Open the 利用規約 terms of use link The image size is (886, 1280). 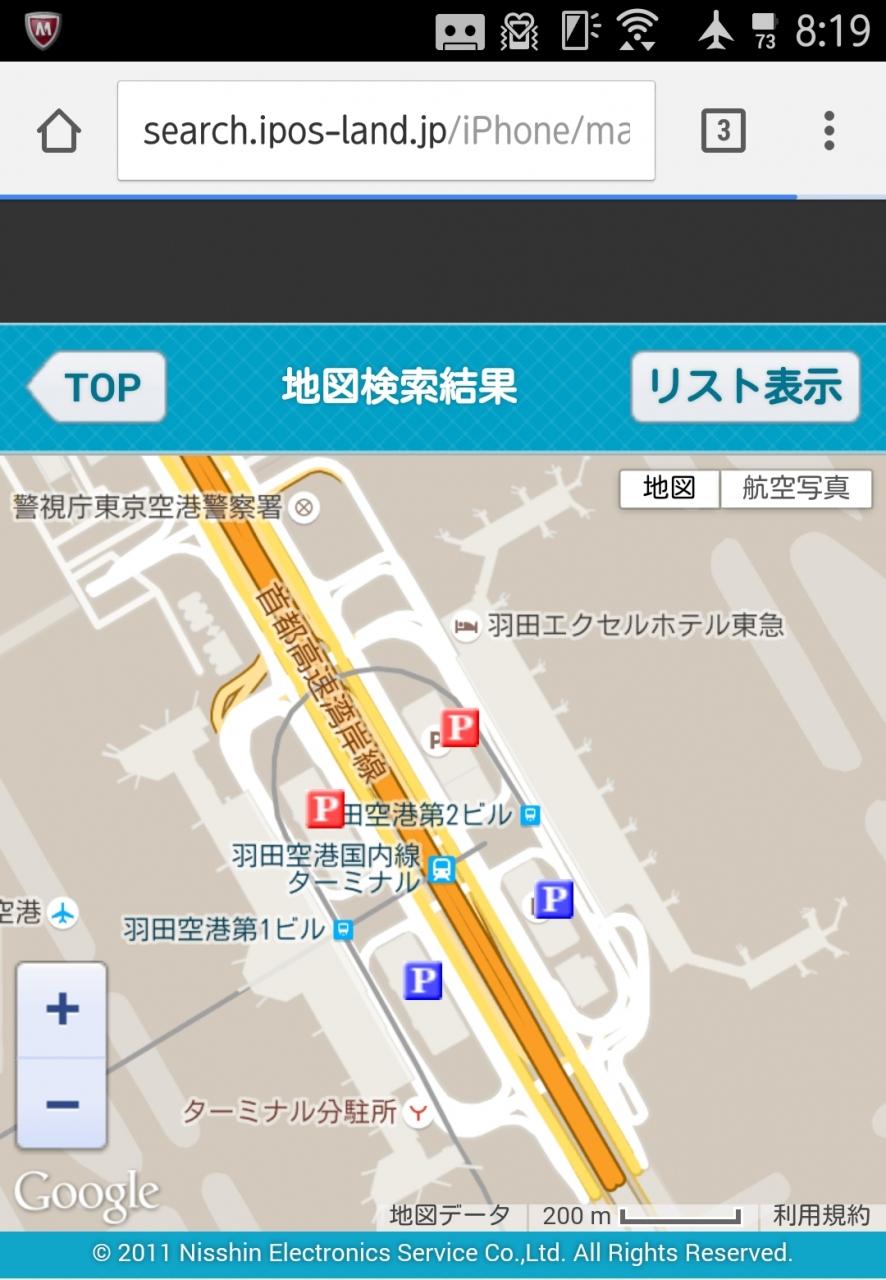tap(821, 1216)
